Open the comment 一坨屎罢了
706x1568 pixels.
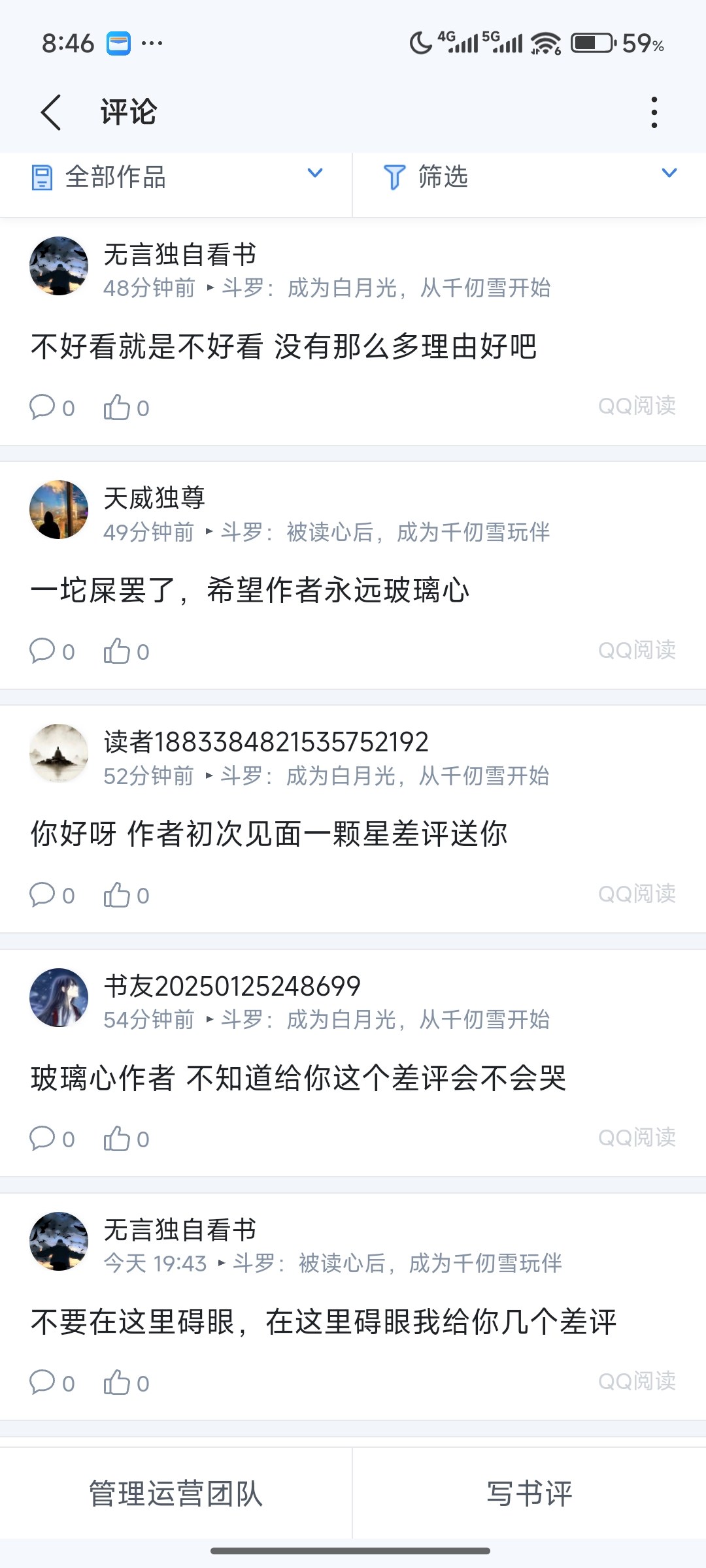250,591
